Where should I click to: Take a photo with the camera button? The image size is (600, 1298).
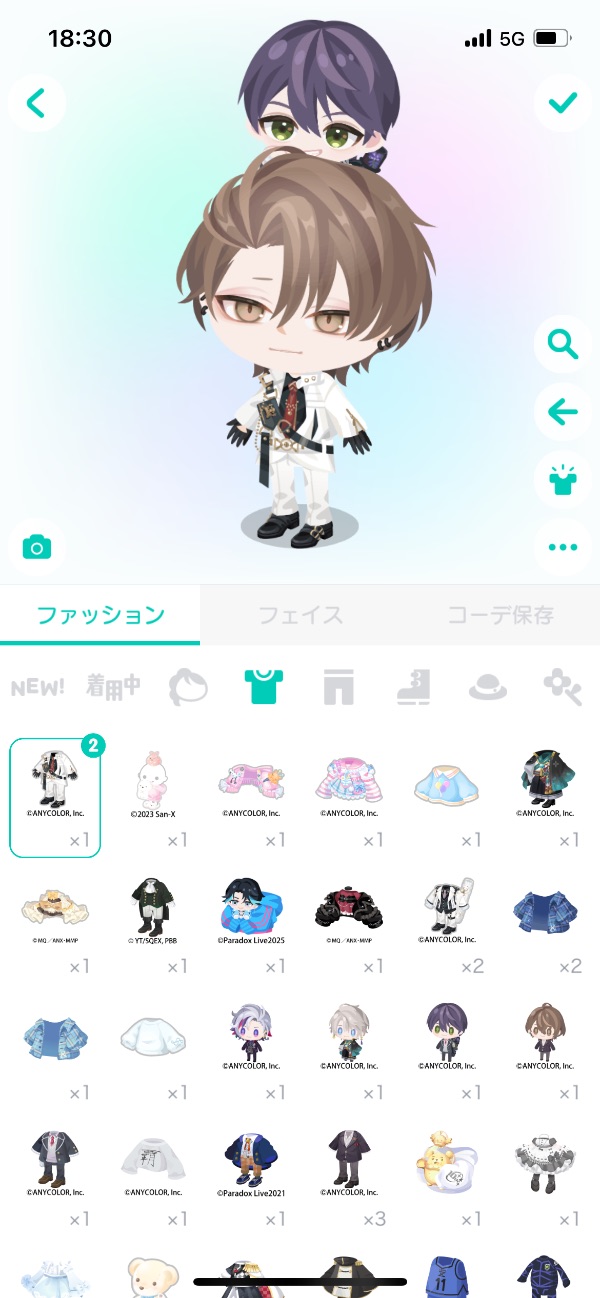tap(37, 547)
